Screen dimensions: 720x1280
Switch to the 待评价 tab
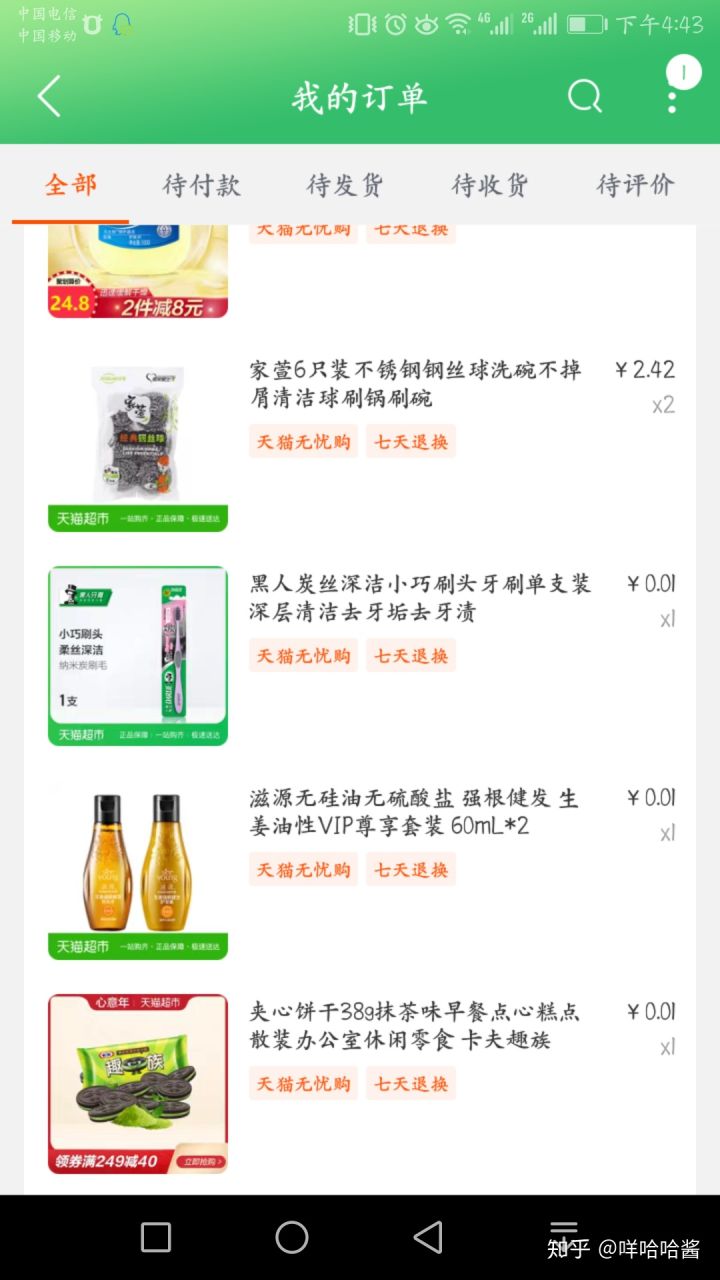(x=635, y=185)
